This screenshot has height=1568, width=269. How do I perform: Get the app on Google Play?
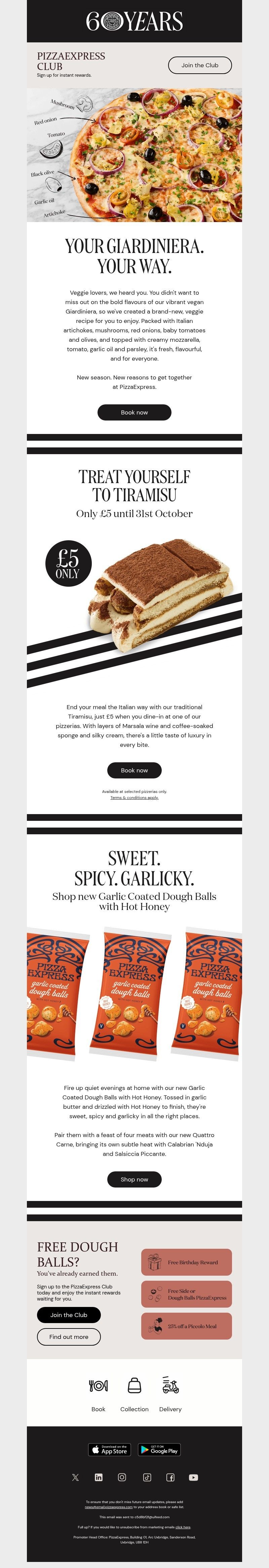[x=159, y=1450]
